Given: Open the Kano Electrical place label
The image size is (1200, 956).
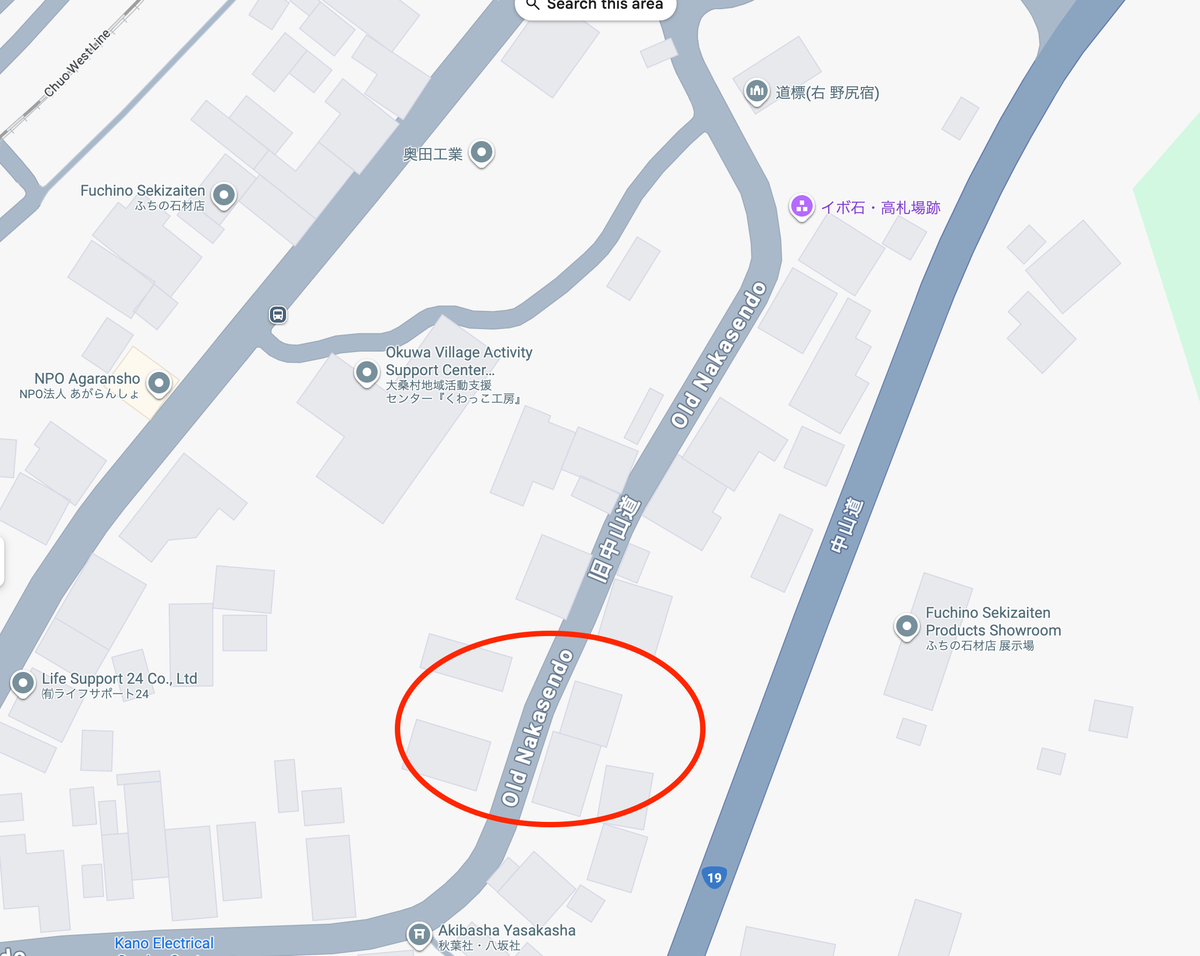Looking at the screenshot, I should pyautogui.click(x=164, y=943).
